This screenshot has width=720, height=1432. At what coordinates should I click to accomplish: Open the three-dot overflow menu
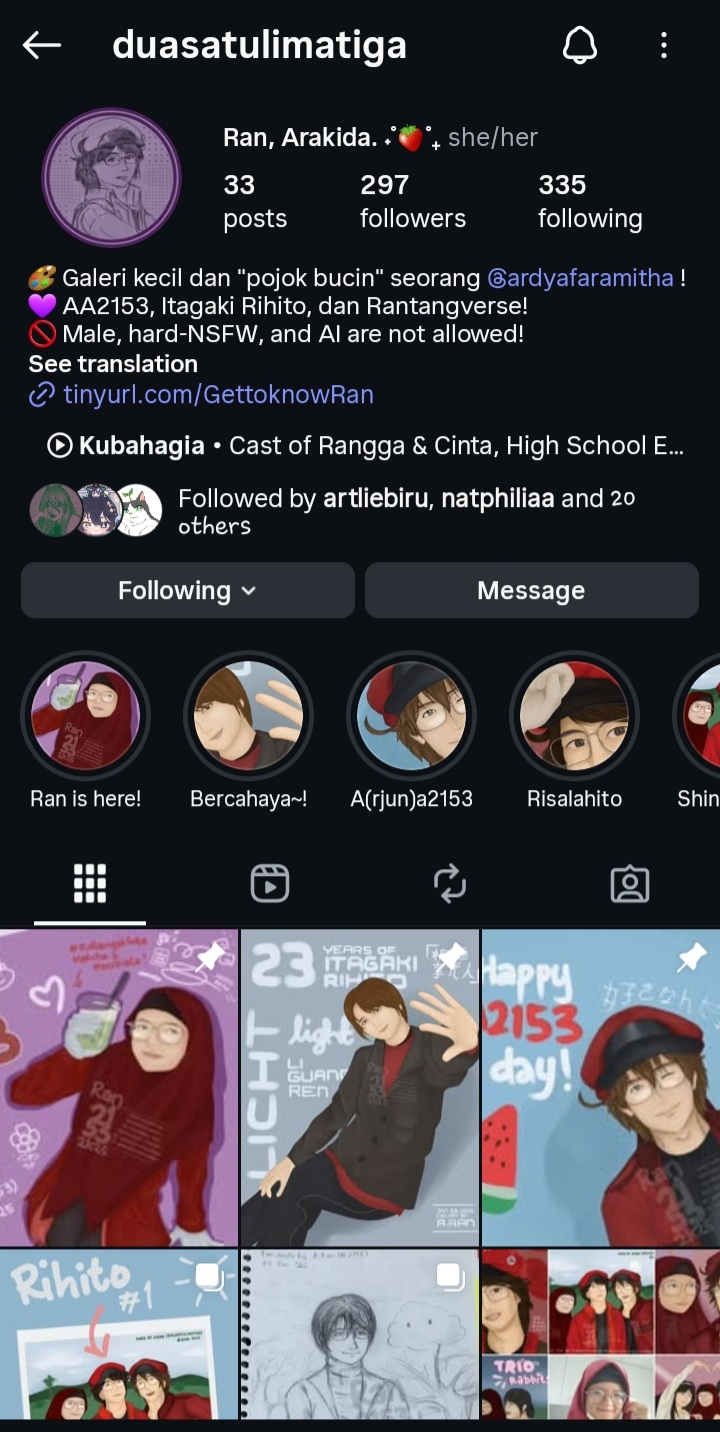[x=664, y=45]
